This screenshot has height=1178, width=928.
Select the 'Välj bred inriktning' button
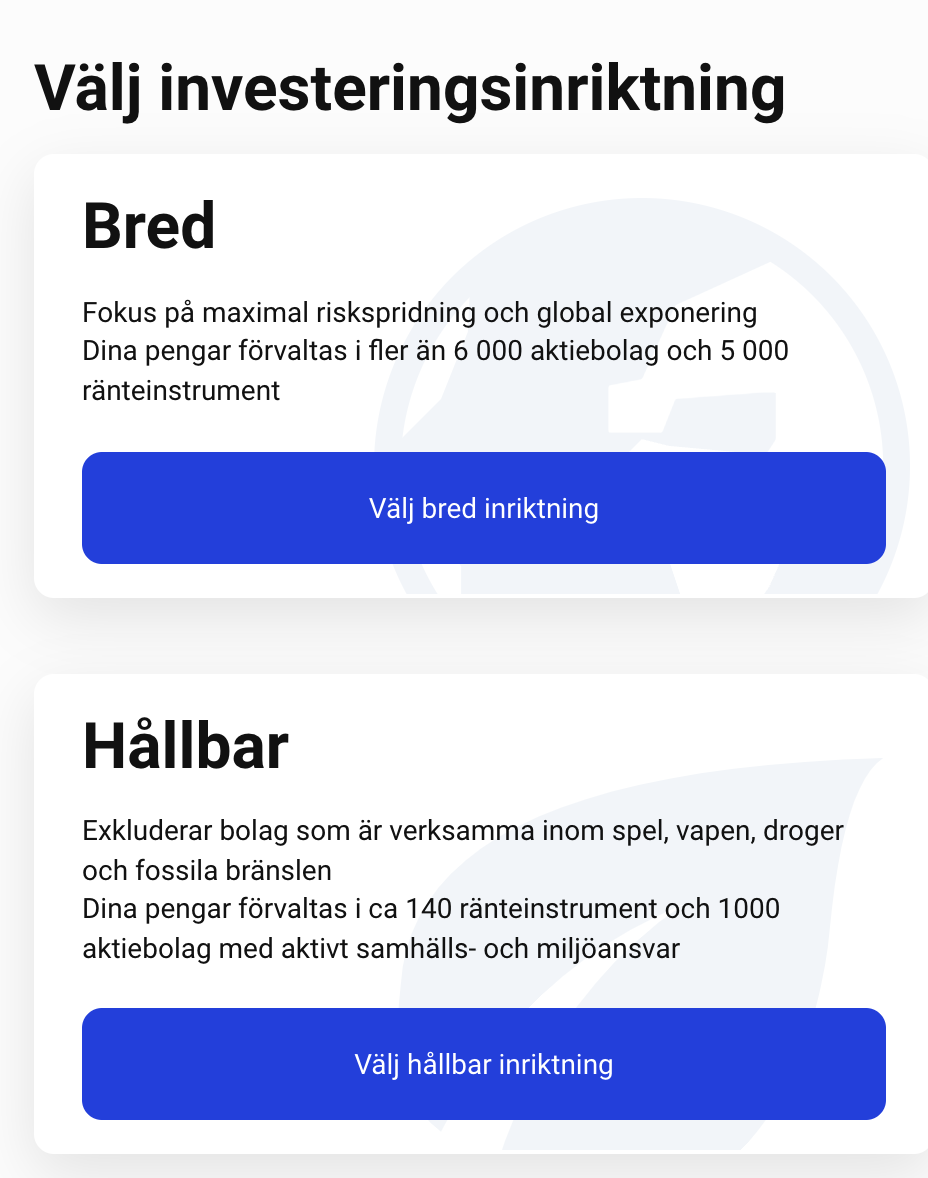pos(483,508)
